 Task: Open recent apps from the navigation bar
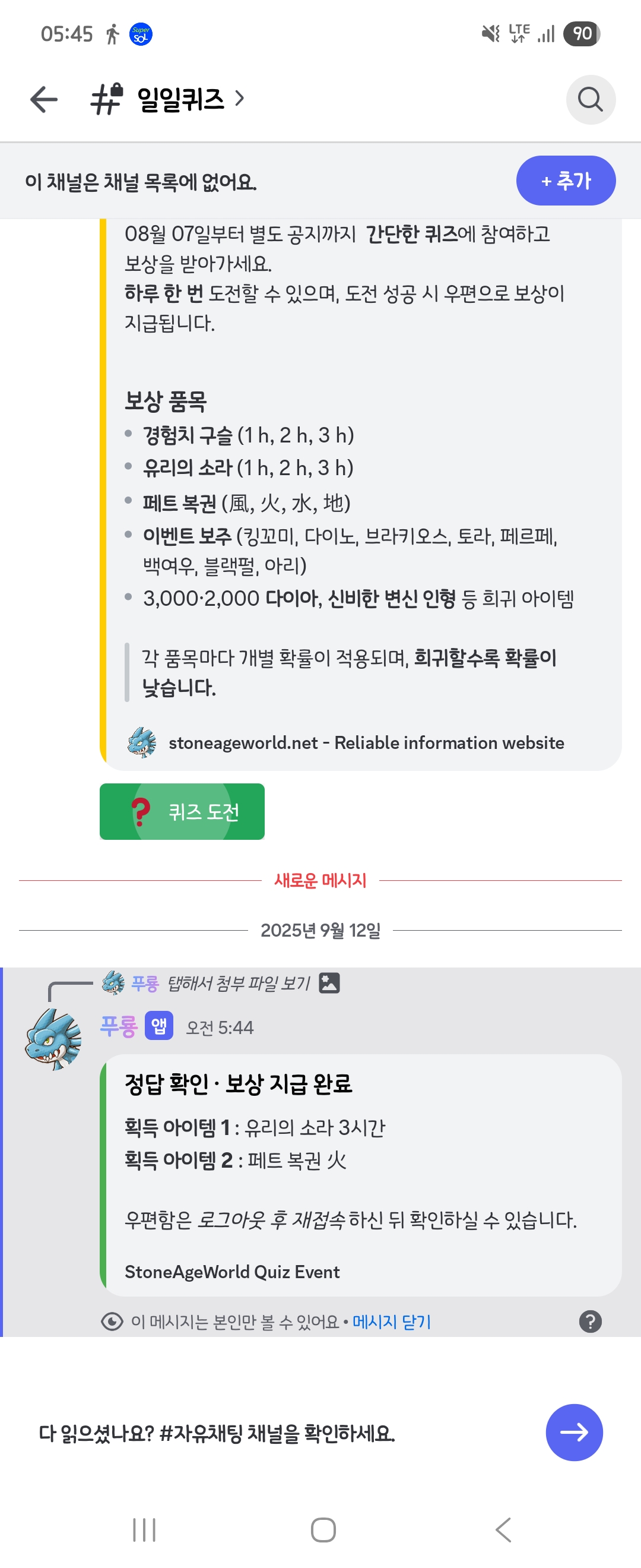(144, 1529)
